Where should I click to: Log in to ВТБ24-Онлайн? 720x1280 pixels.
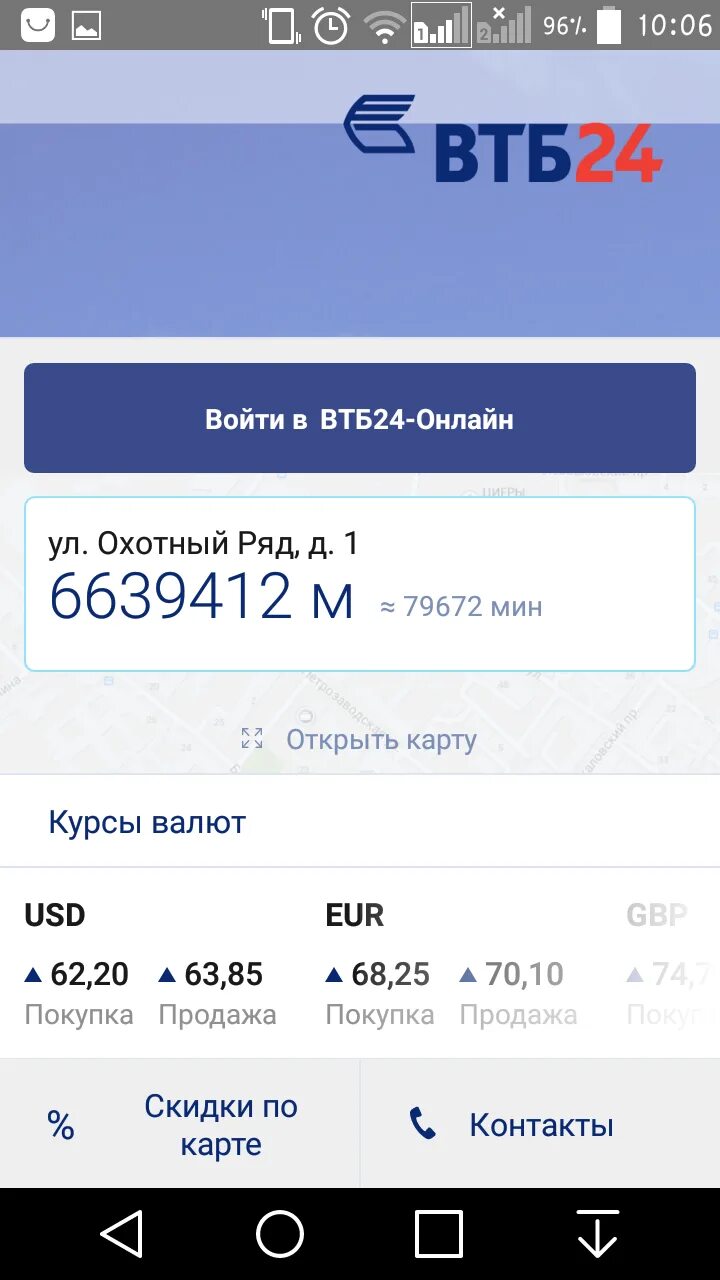(x=360, y=418)
